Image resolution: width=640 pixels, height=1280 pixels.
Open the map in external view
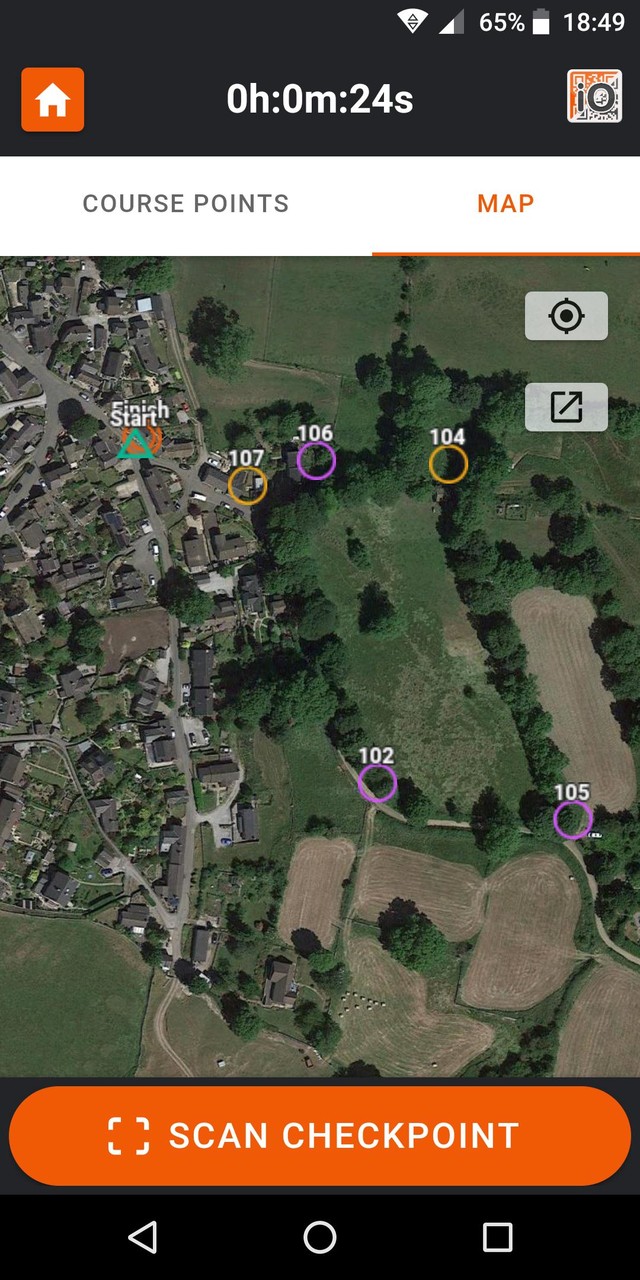tap(566, 407)
